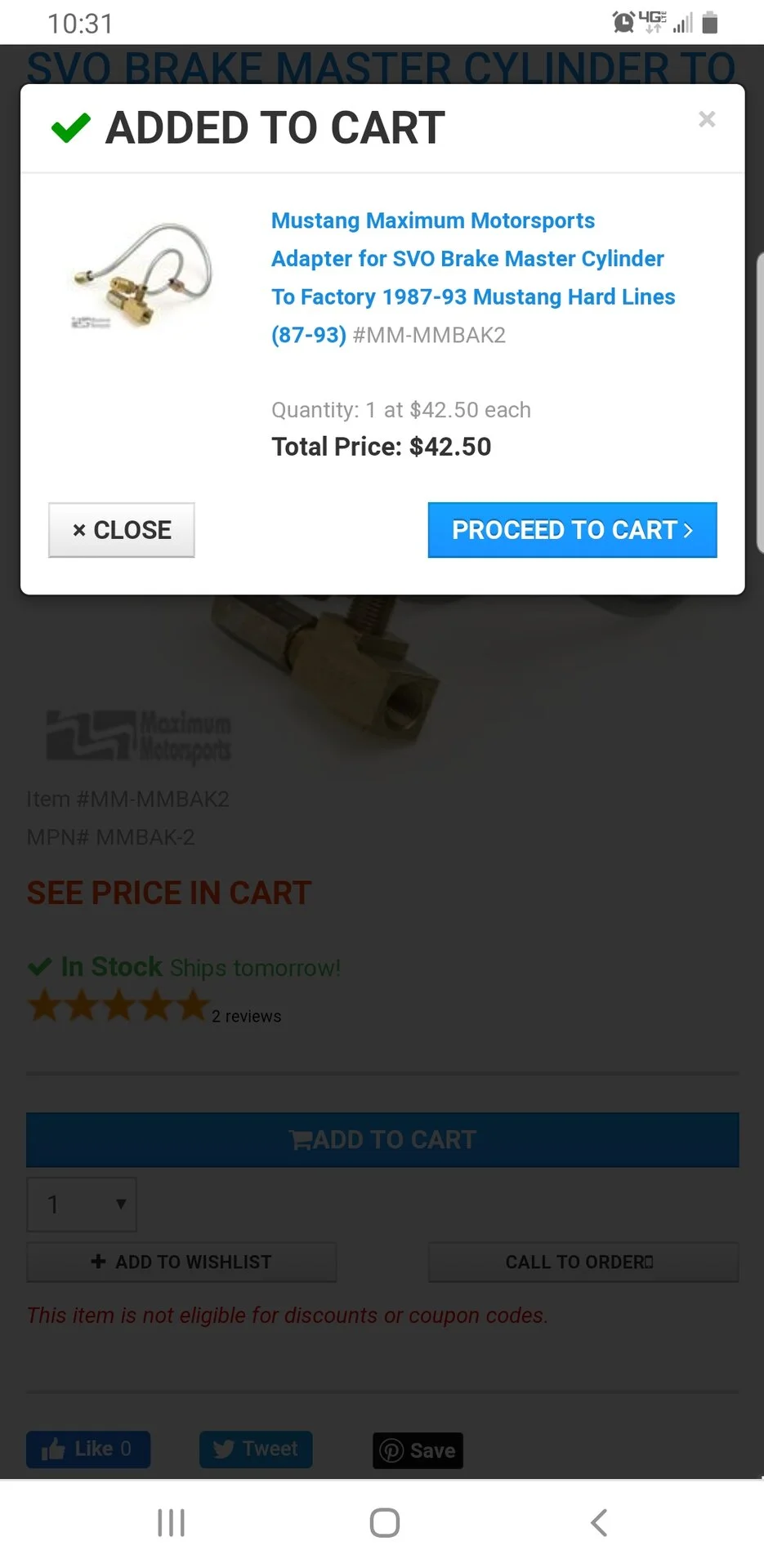764x1568 pixels.
Task: Open the Mustang Maximum Motorsports Adapter product link
Action: (x=473, y=278)
